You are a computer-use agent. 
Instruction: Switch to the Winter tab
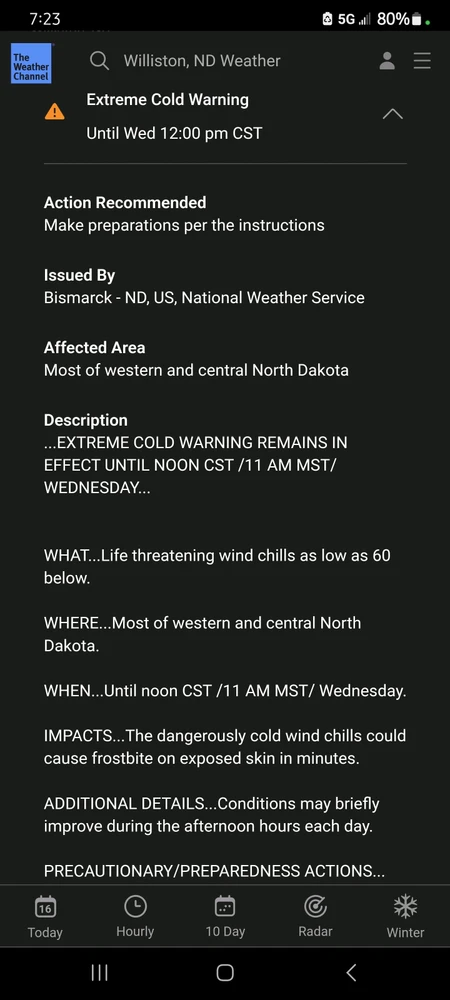pos(405,918)
